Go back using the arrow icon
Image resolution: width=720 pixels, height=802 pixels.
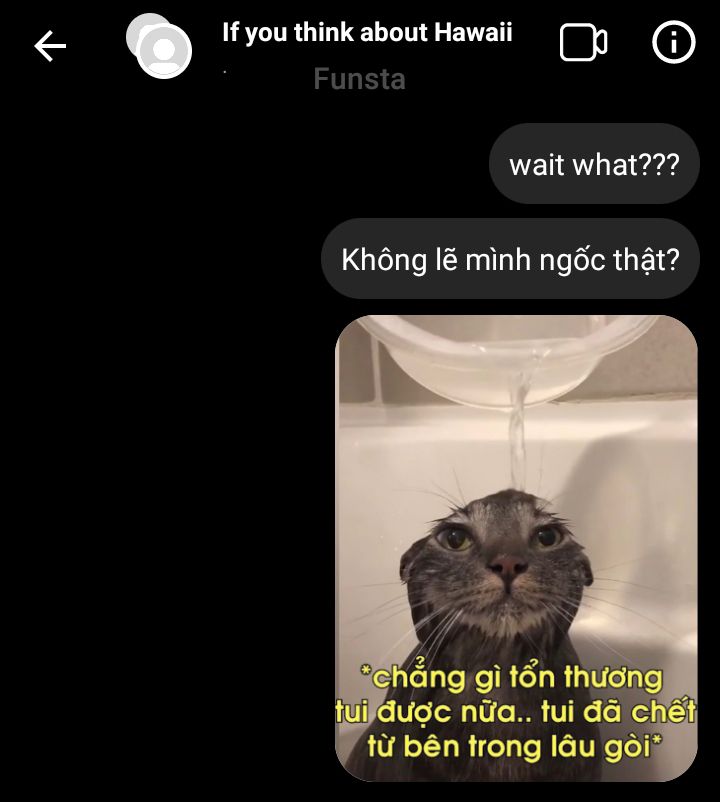pyautogui.click(x=49, y=45)
